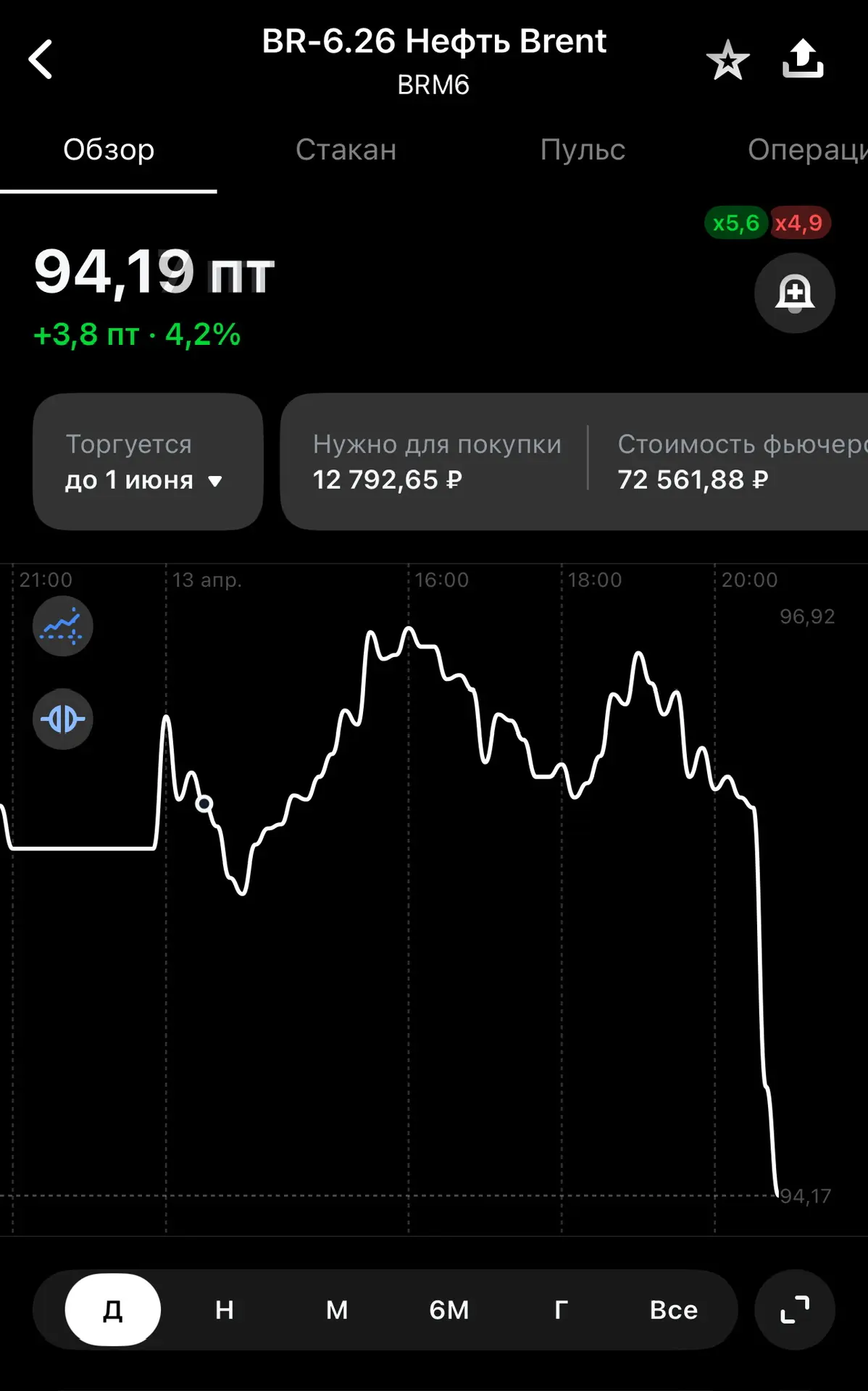Open chart indicators settings icon
Viewport: 868px width, 1391px height.
(63, 626)
